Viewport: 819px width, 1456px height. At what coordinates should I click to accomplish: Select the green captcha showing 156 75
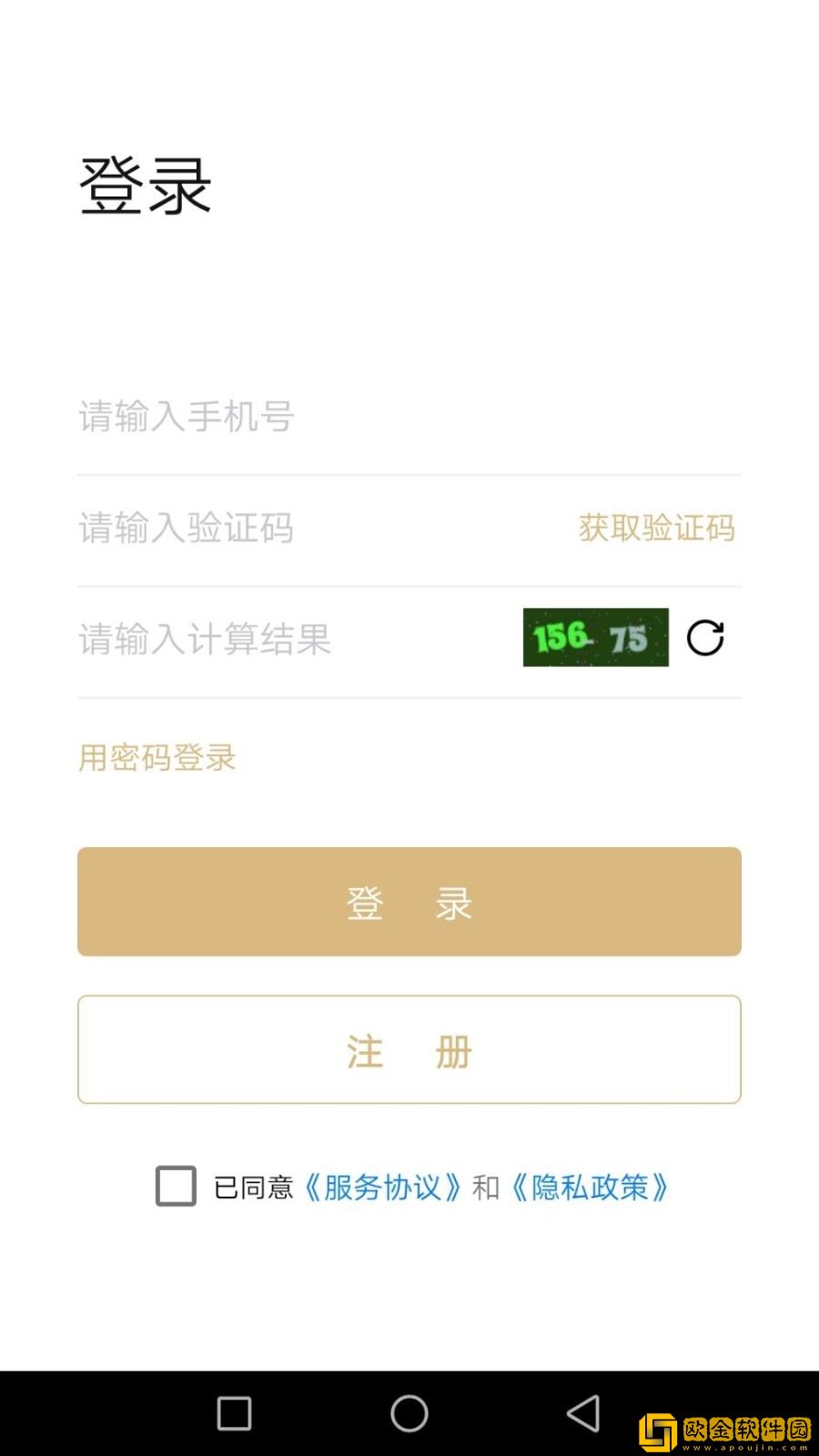click(x=595, y=638)
